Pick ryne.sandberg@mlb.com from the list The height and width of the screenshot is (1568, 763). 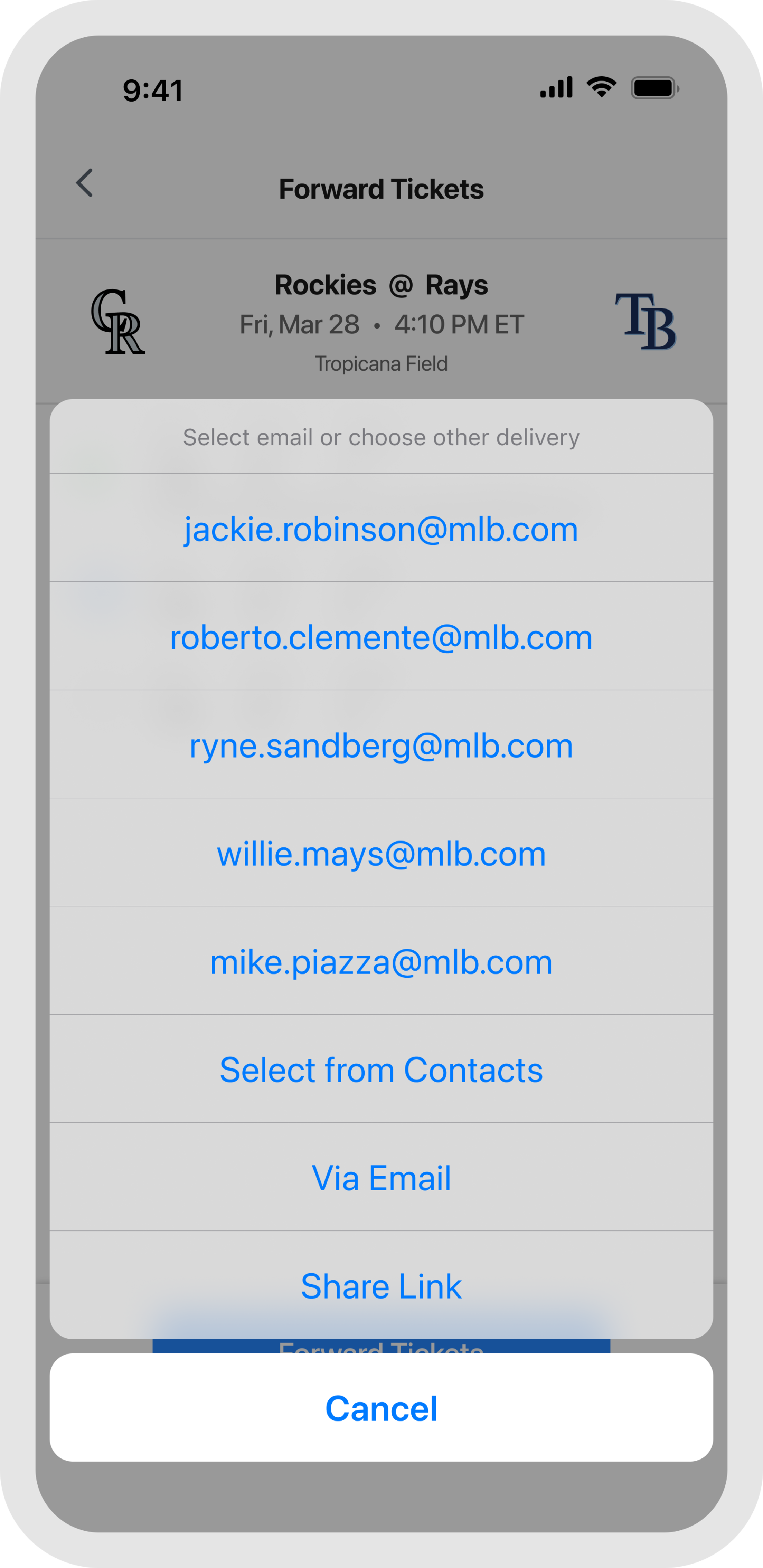(381, 745)
